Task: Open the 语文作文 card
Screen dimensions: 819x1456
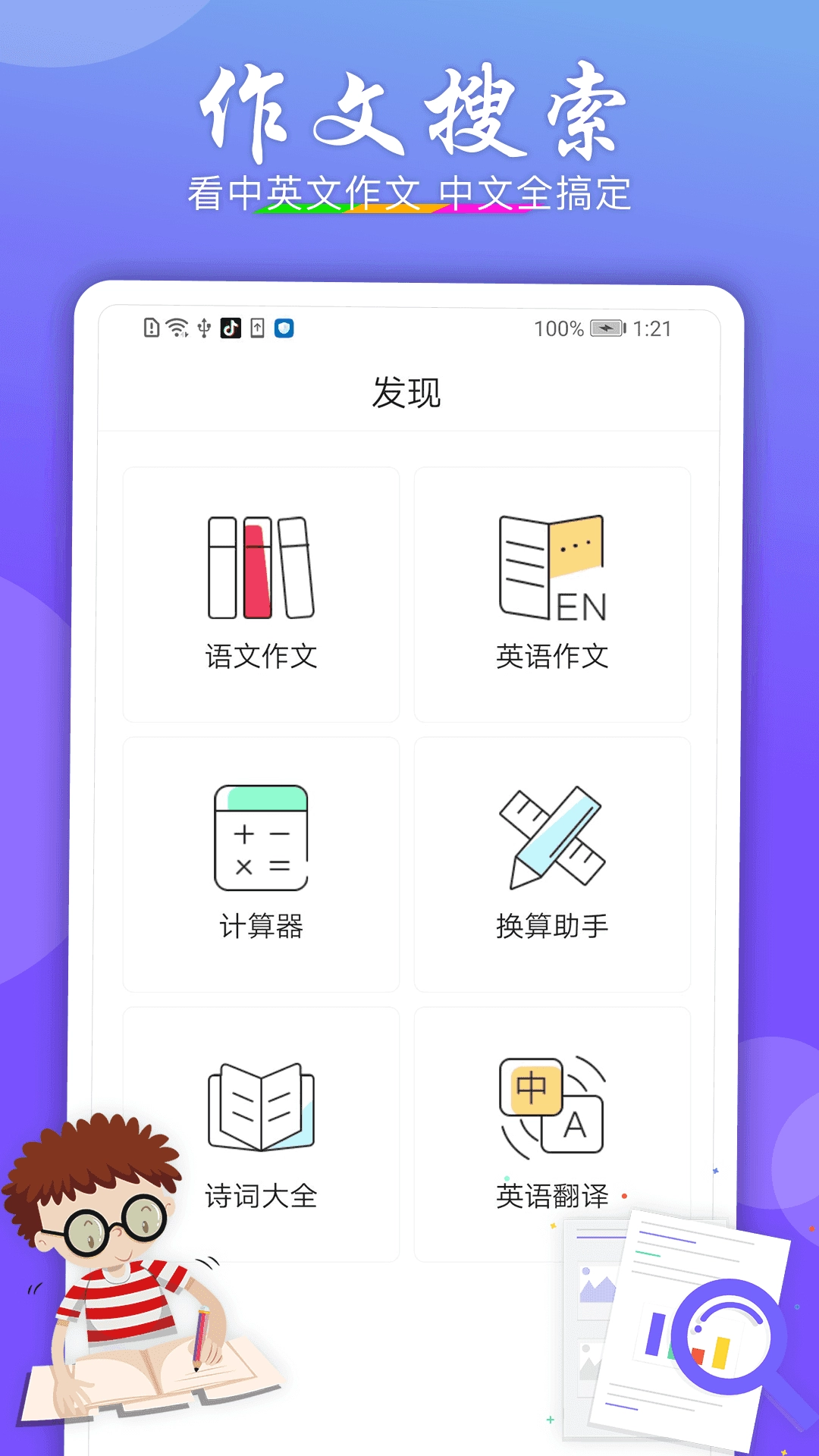Action: click(x=260, y=595)
